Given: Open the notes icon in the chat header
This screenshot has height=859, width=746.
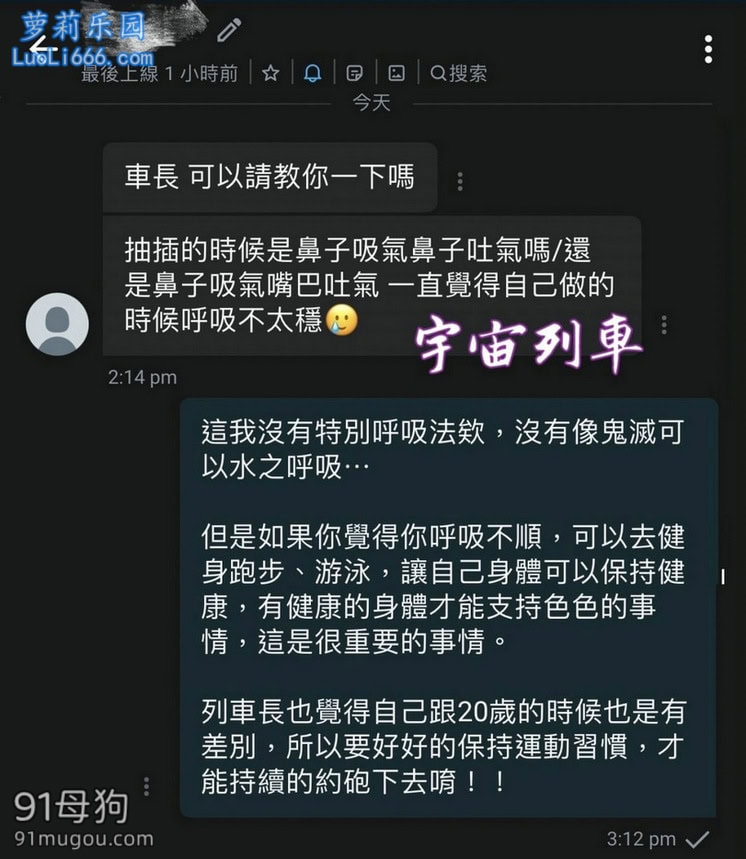Looking at the screenshot, I should point(354,73).
